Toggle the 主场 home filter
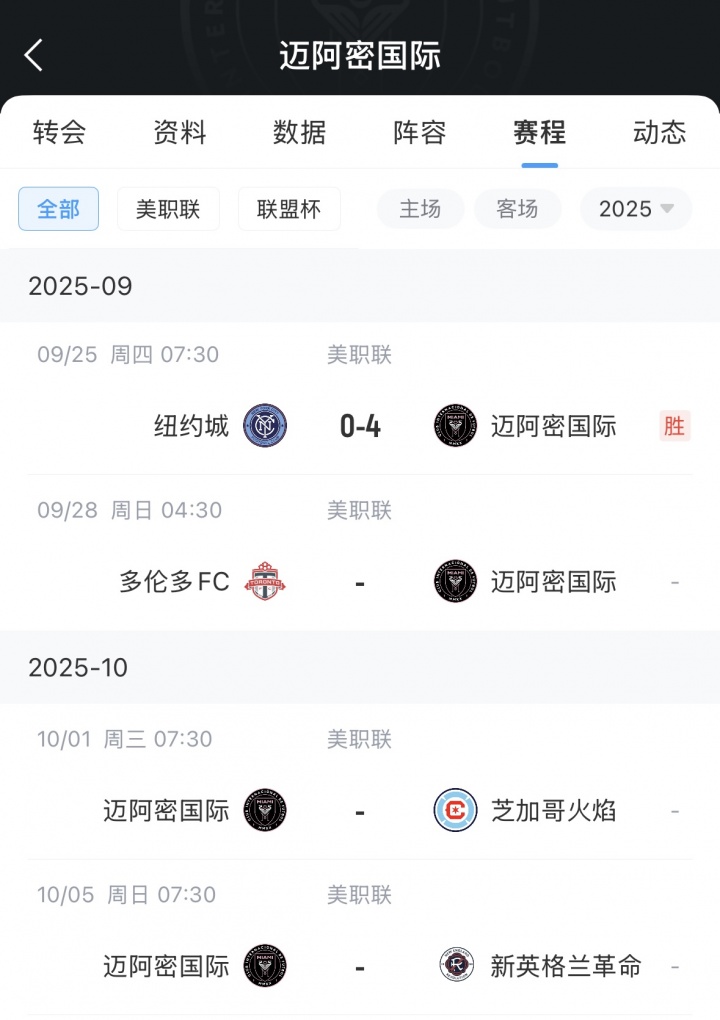Image resolution: width=720 pixels, height=1020 pixels. (420, 209)
